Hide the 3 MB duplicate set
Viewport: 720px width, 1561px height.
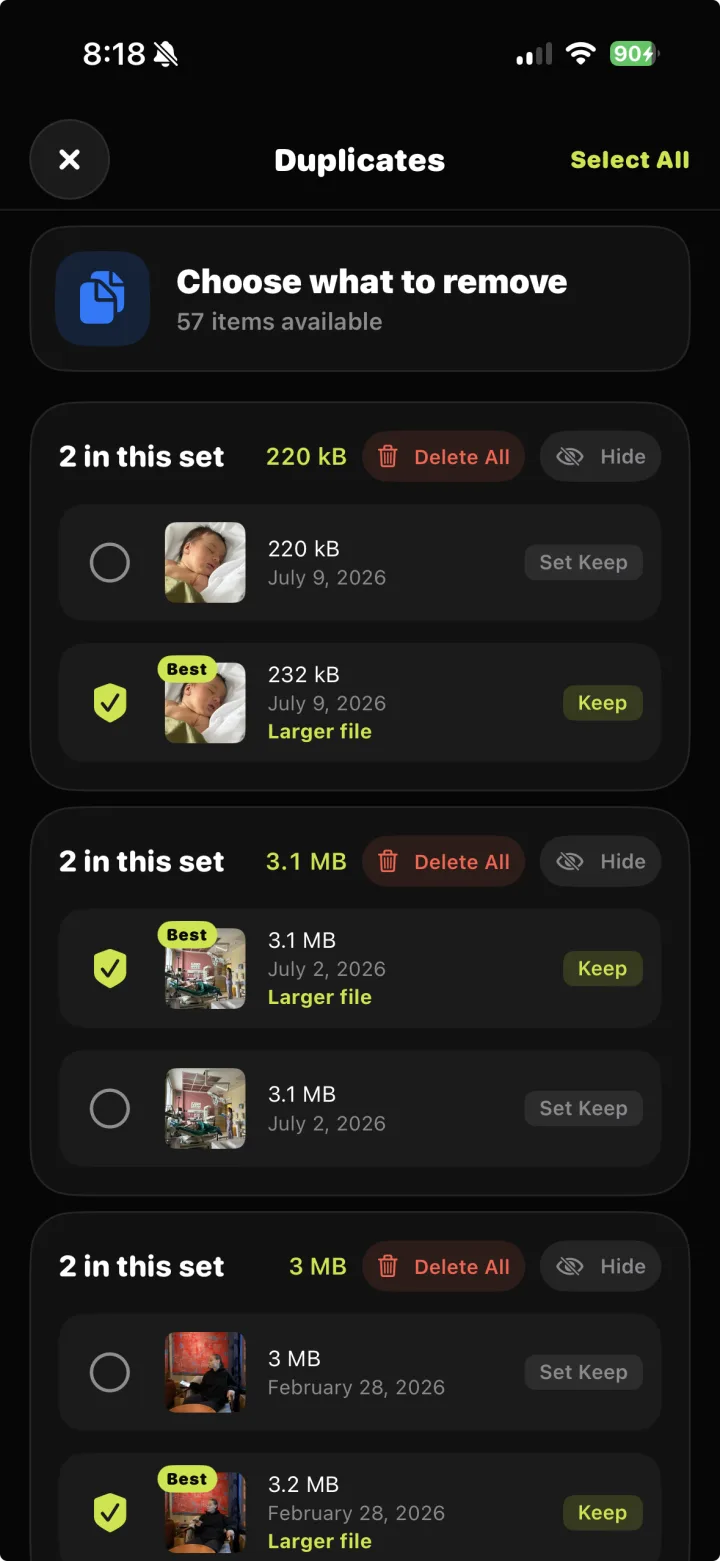[x=601, y=1267]
